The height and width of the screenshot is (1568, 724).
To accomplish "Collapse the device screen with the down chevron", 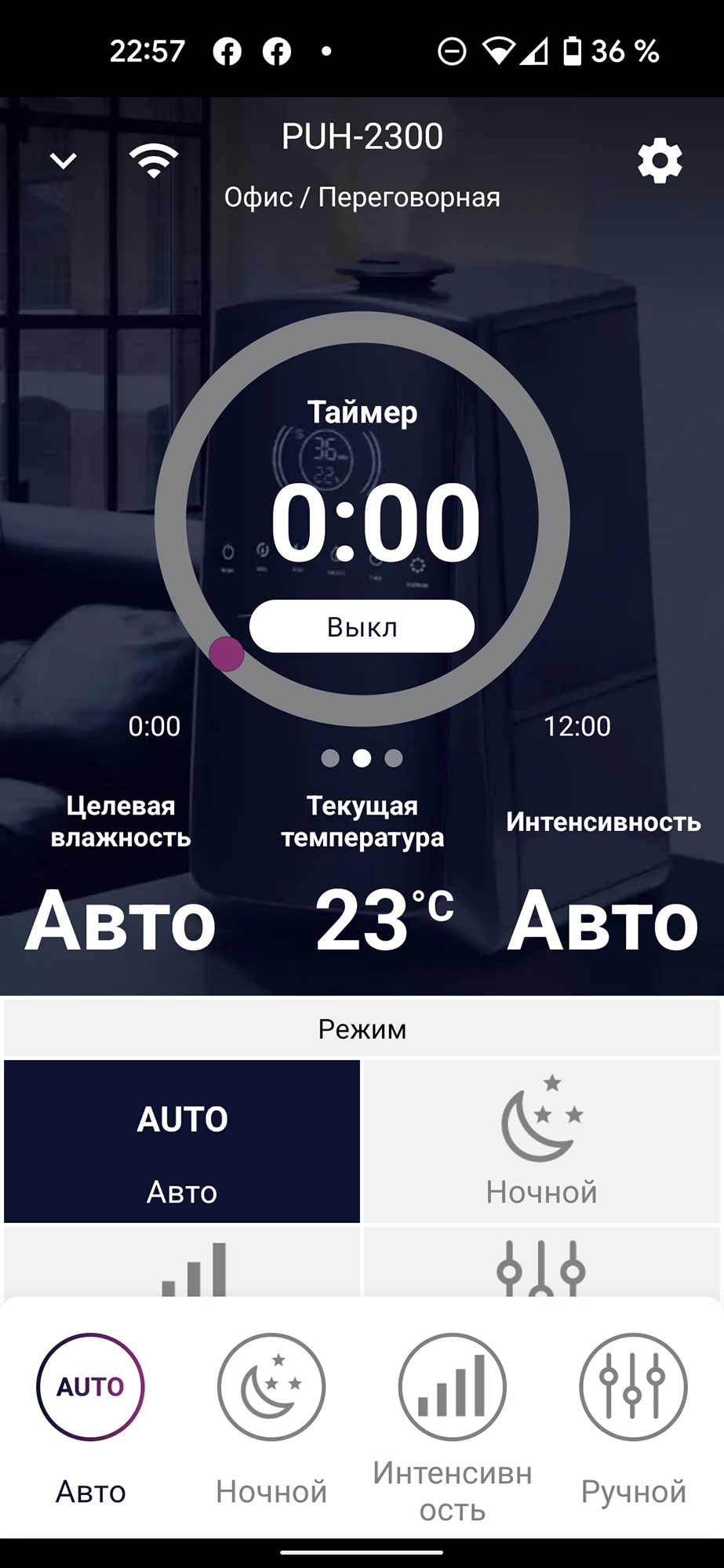I will [x=64, y=161].
